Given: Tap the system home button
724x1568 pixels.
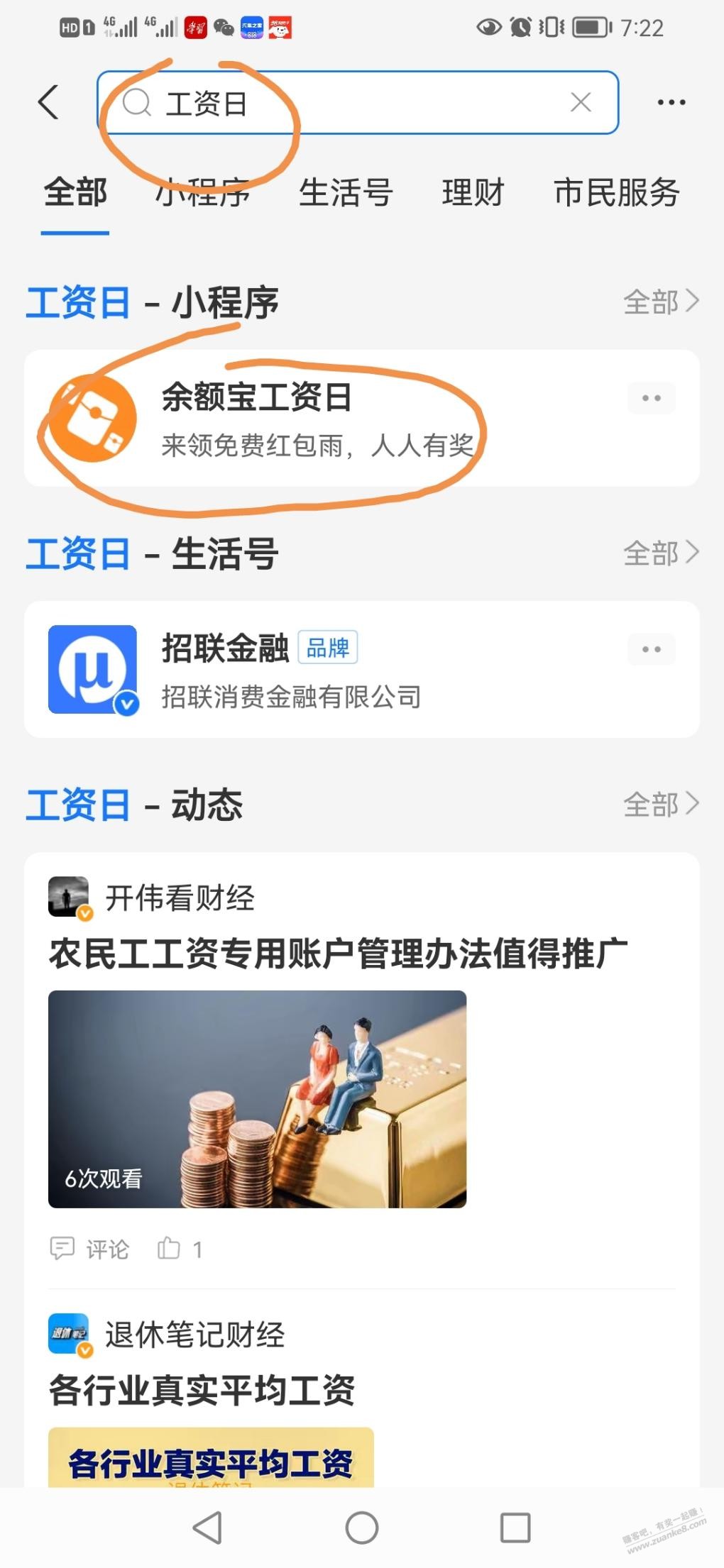Looking at the screenshot, I should (x=362, y=1527).
